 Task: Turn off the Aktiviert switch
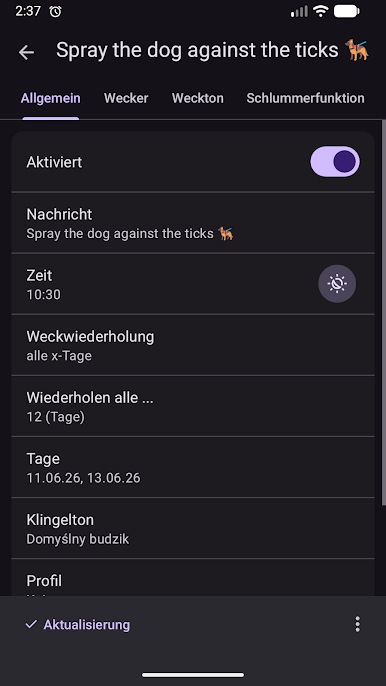pos(335,161)
